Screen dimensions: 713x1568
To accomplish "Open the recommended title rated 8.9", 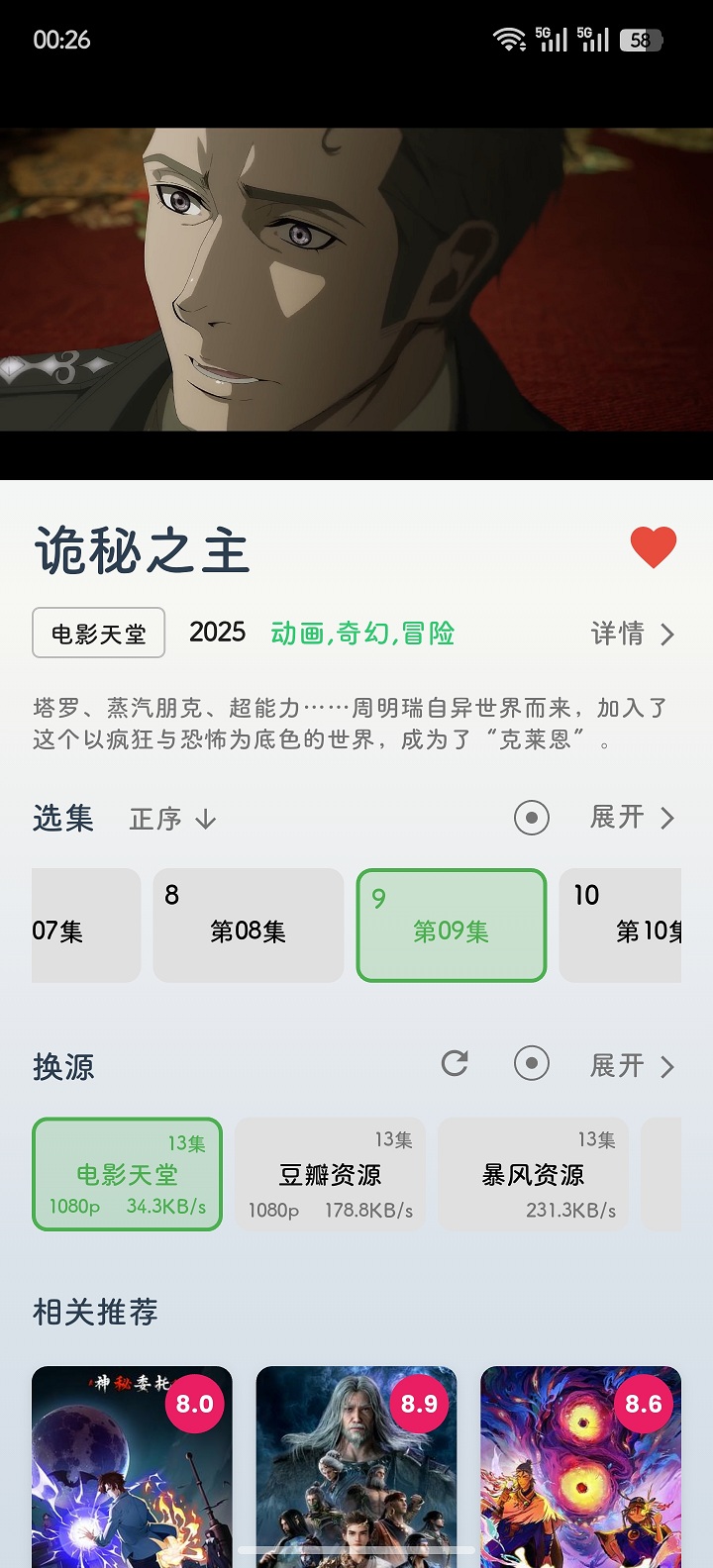I will [x=356, y=1465].
